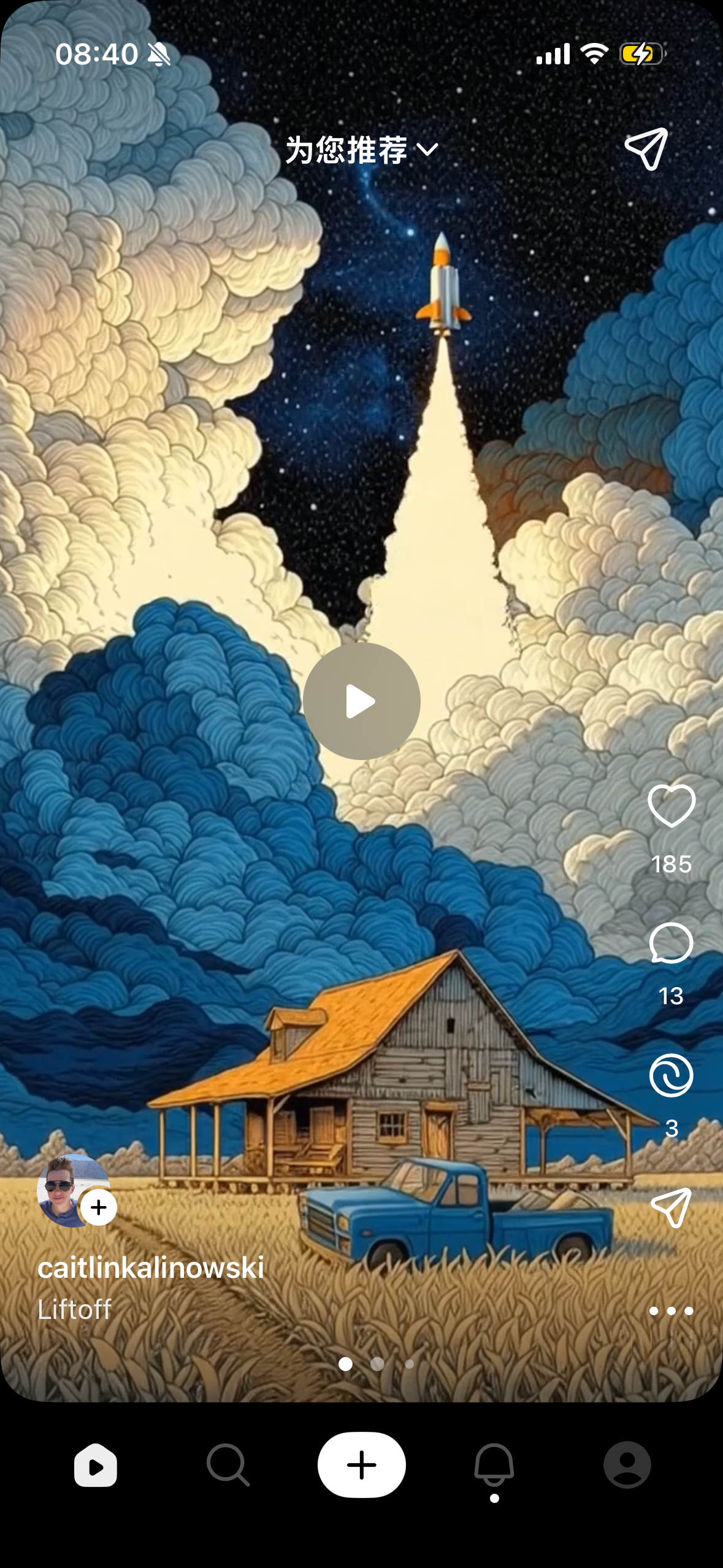Screen dimensions: 723x1568
Task: Like the Liftoff post
Action: 671,805
